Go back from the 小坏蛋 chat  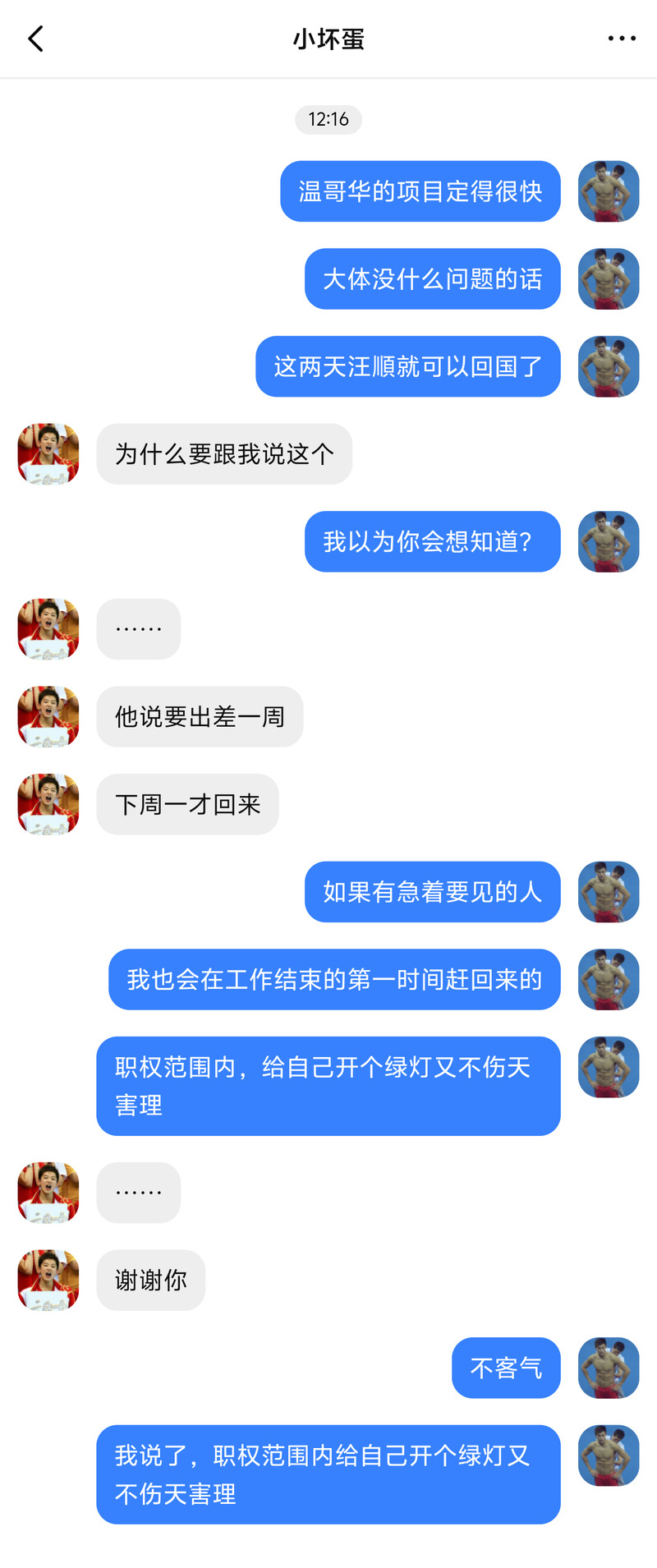pos(35,39)
